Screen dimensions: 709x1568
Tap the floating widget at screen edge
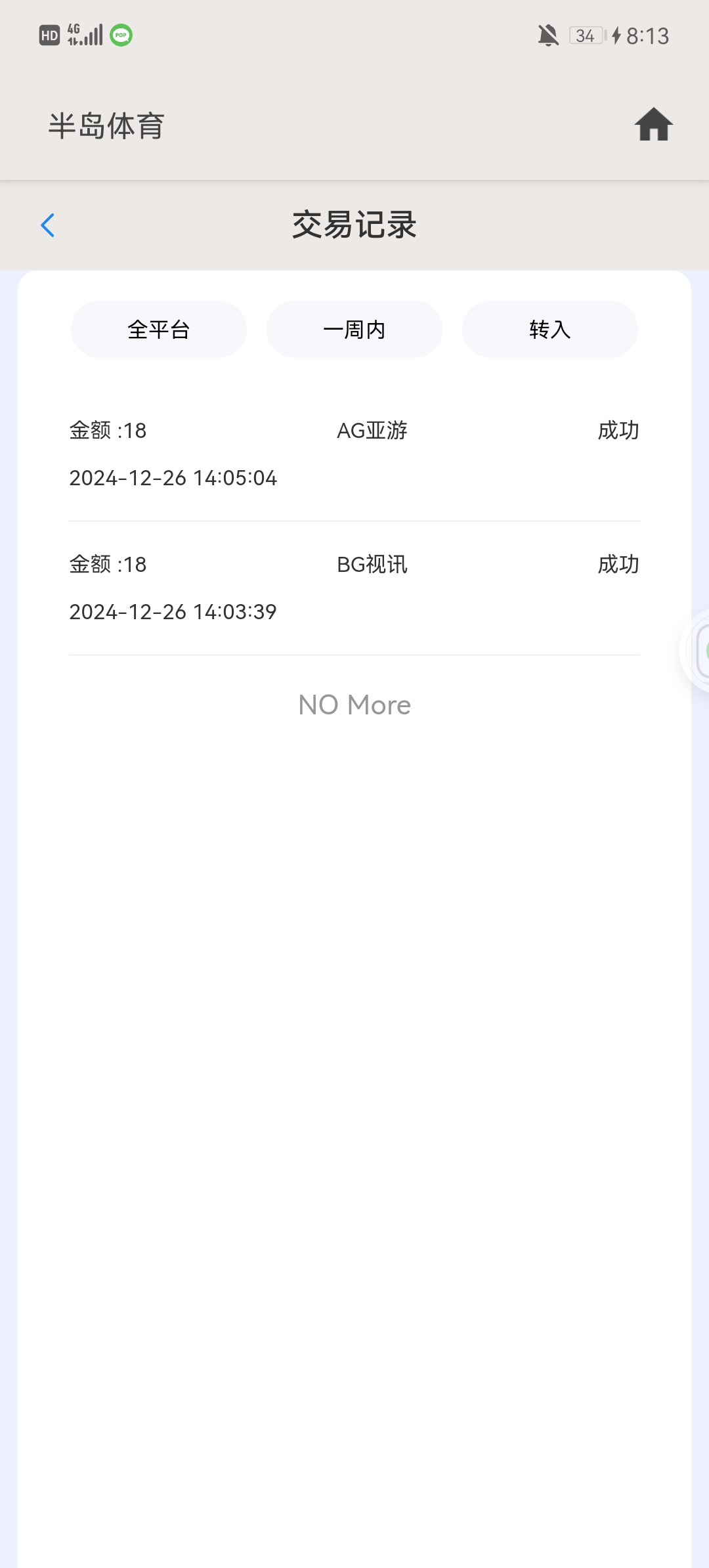(x=698, y=651)
